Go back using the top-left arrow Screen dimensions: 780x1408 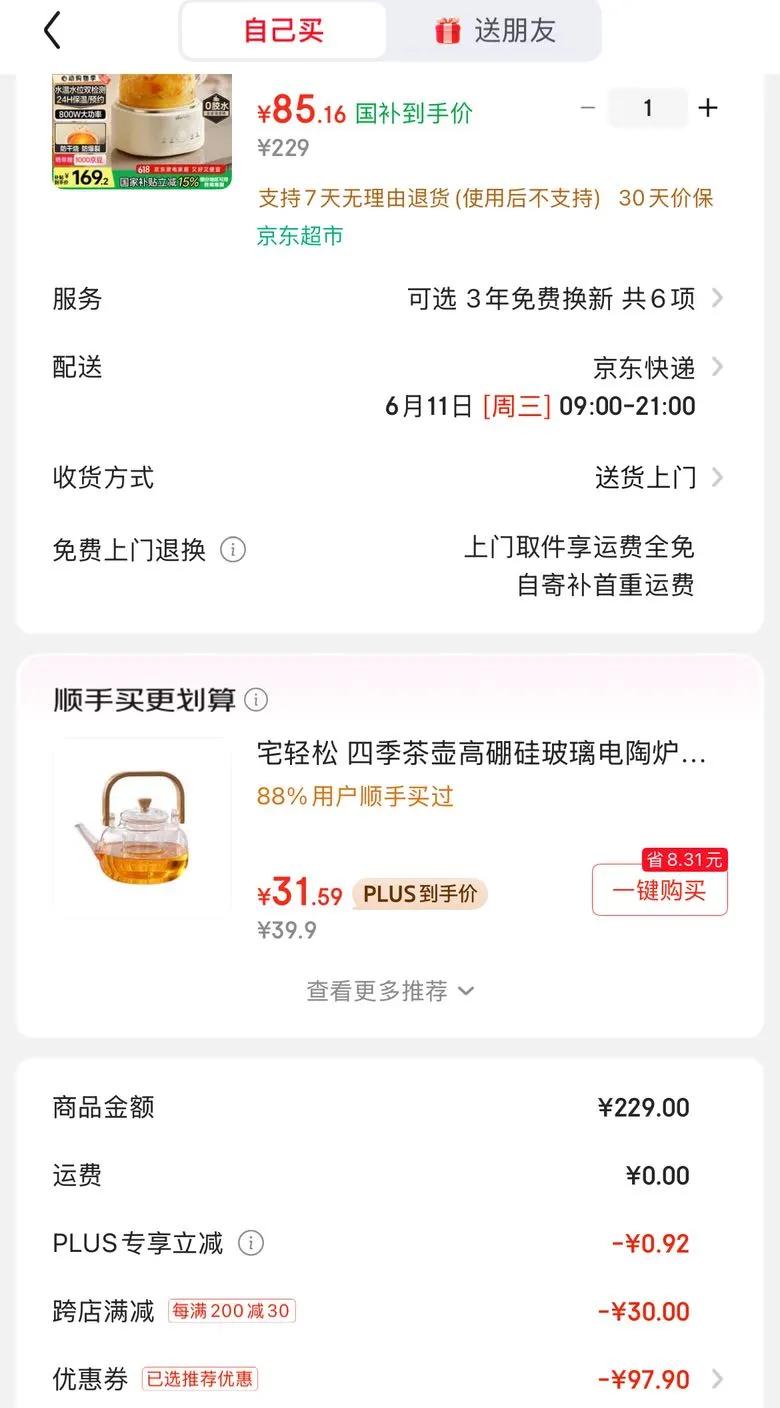[x=53, y=31]
